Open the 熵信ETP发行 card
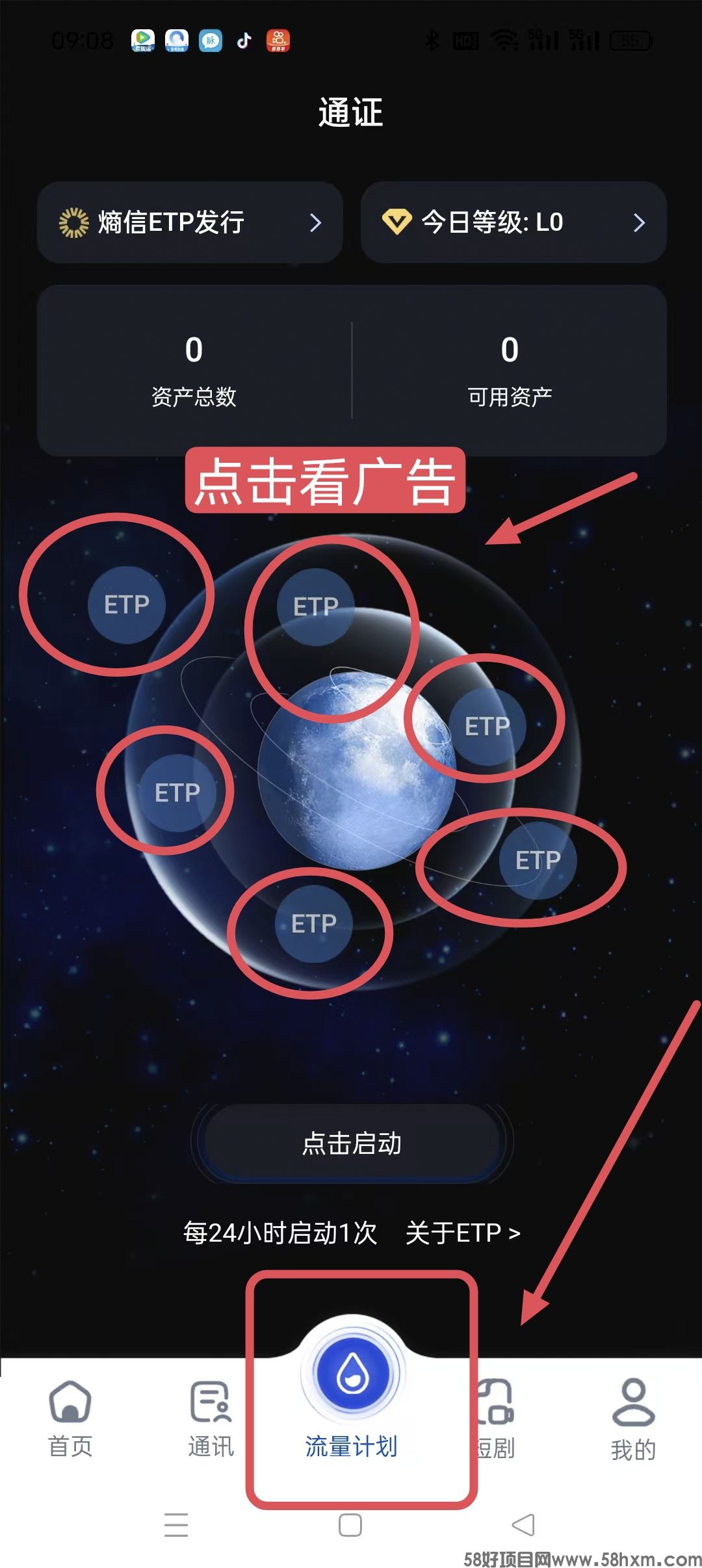This screenshot has width=702, height=1568. pyautogui.click(x=189, y=222)
